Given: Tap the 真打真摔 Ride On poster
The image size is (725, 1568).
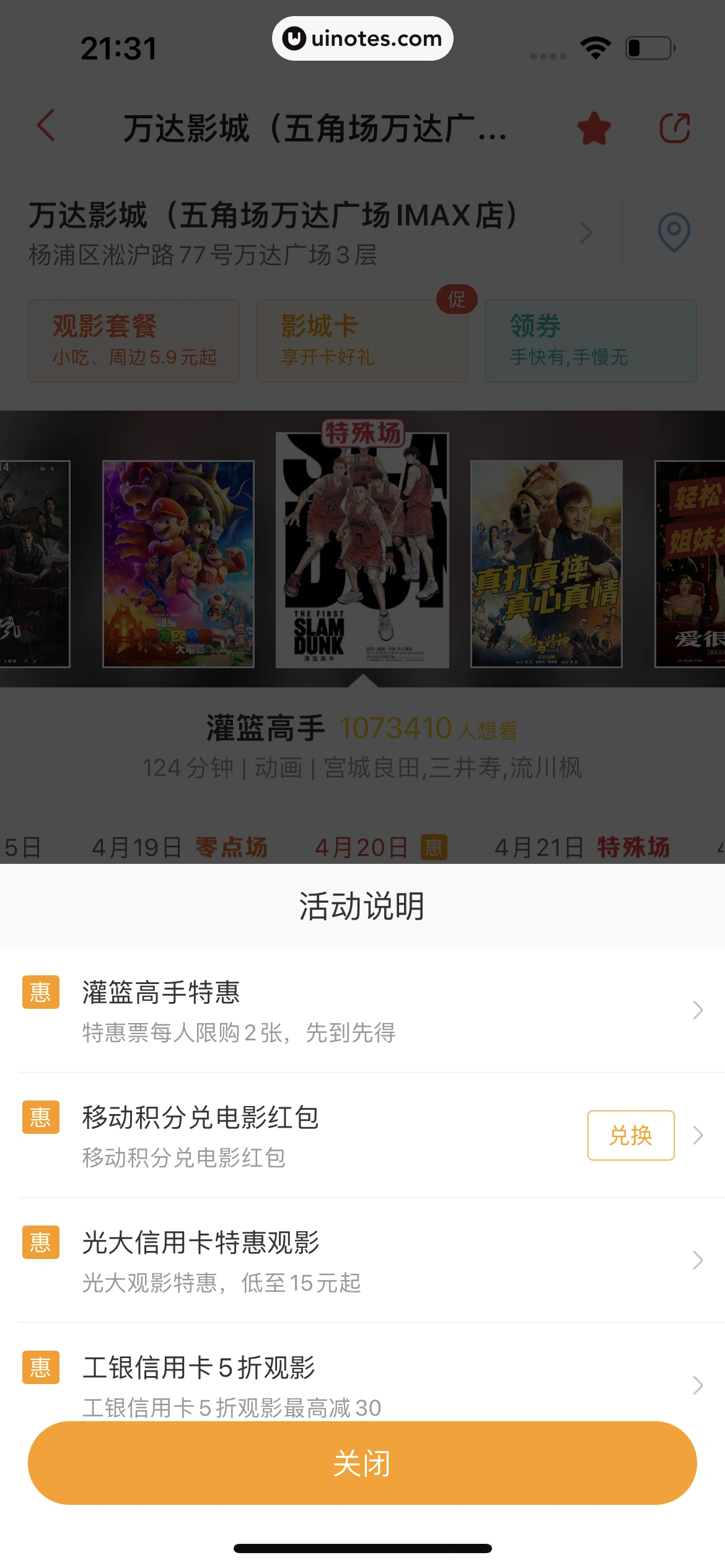Looking at the screenshot, I should pos(548,564).
